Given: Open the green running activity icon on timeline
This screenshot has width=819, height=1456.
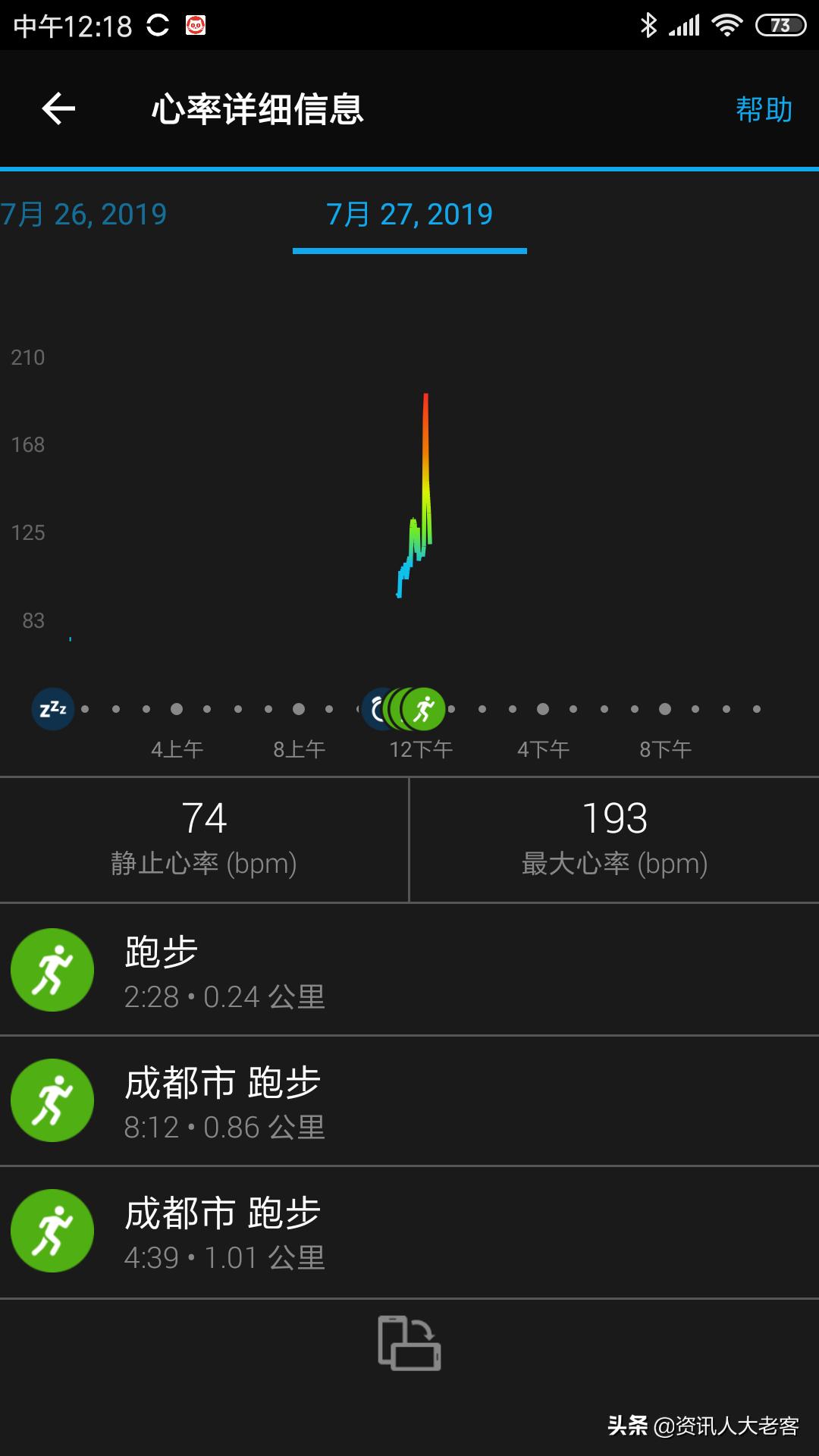Looking at the screenshot, I should pyautogui.click(x=425, y=708).
